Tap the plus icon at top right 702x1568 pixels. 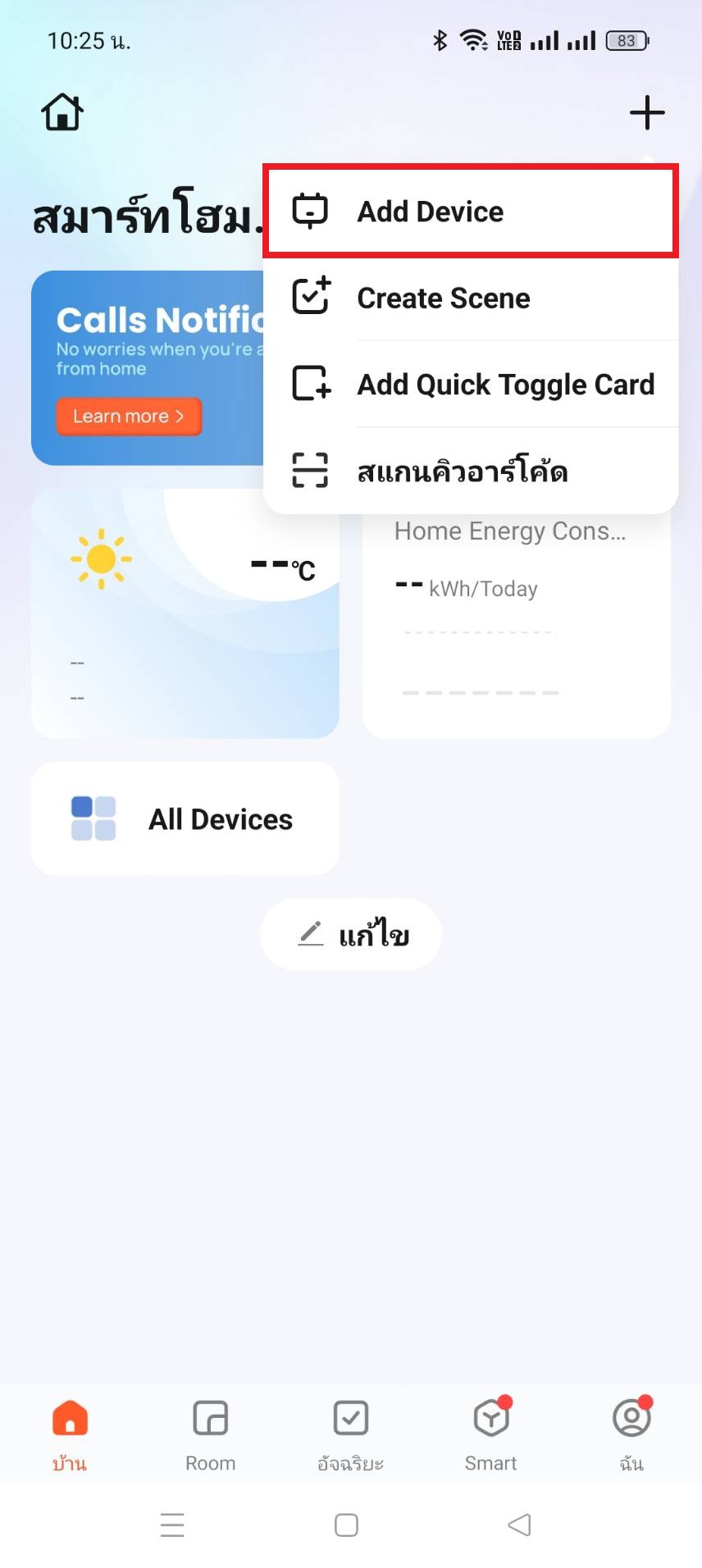pyautogui.click(x=646, y=113)
